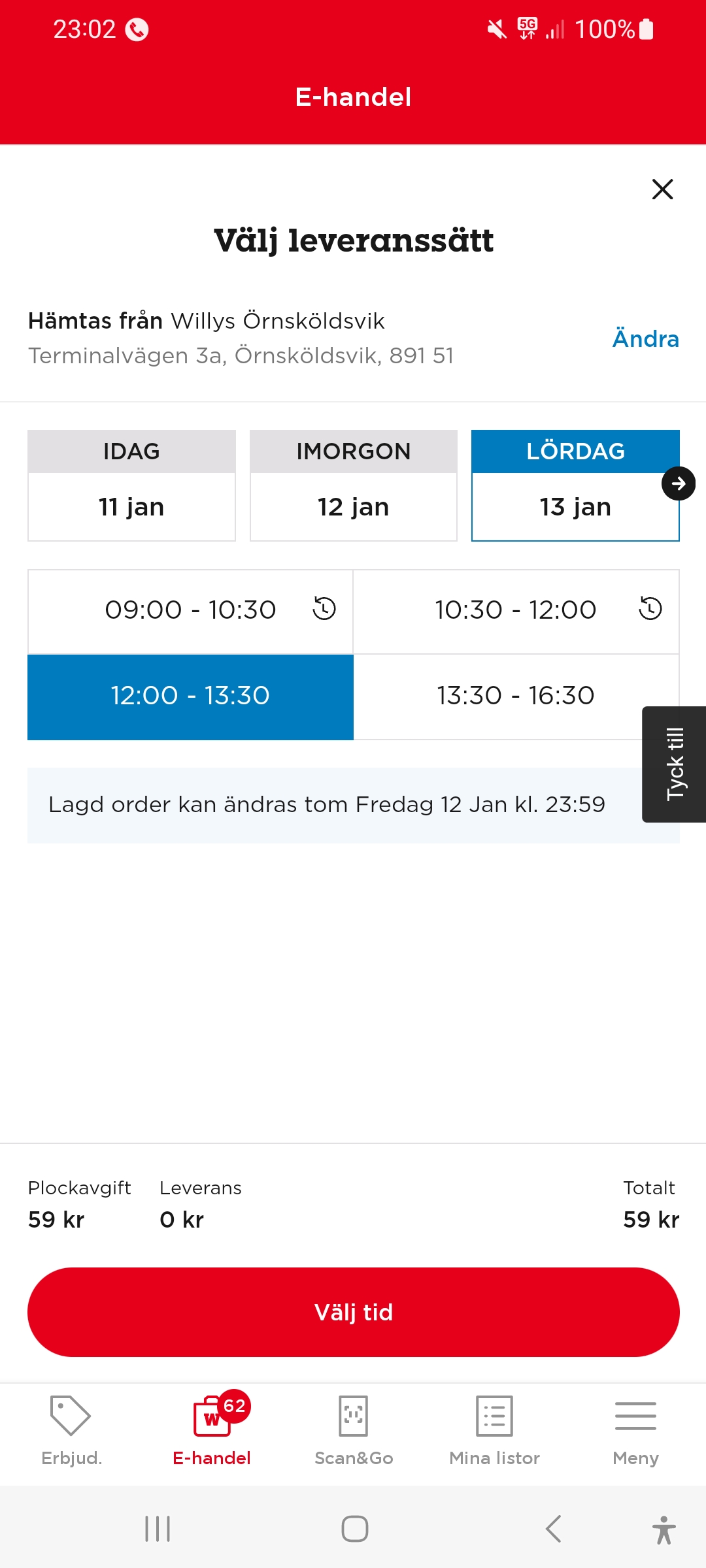Open the E-handel tab

[212, 1431]
